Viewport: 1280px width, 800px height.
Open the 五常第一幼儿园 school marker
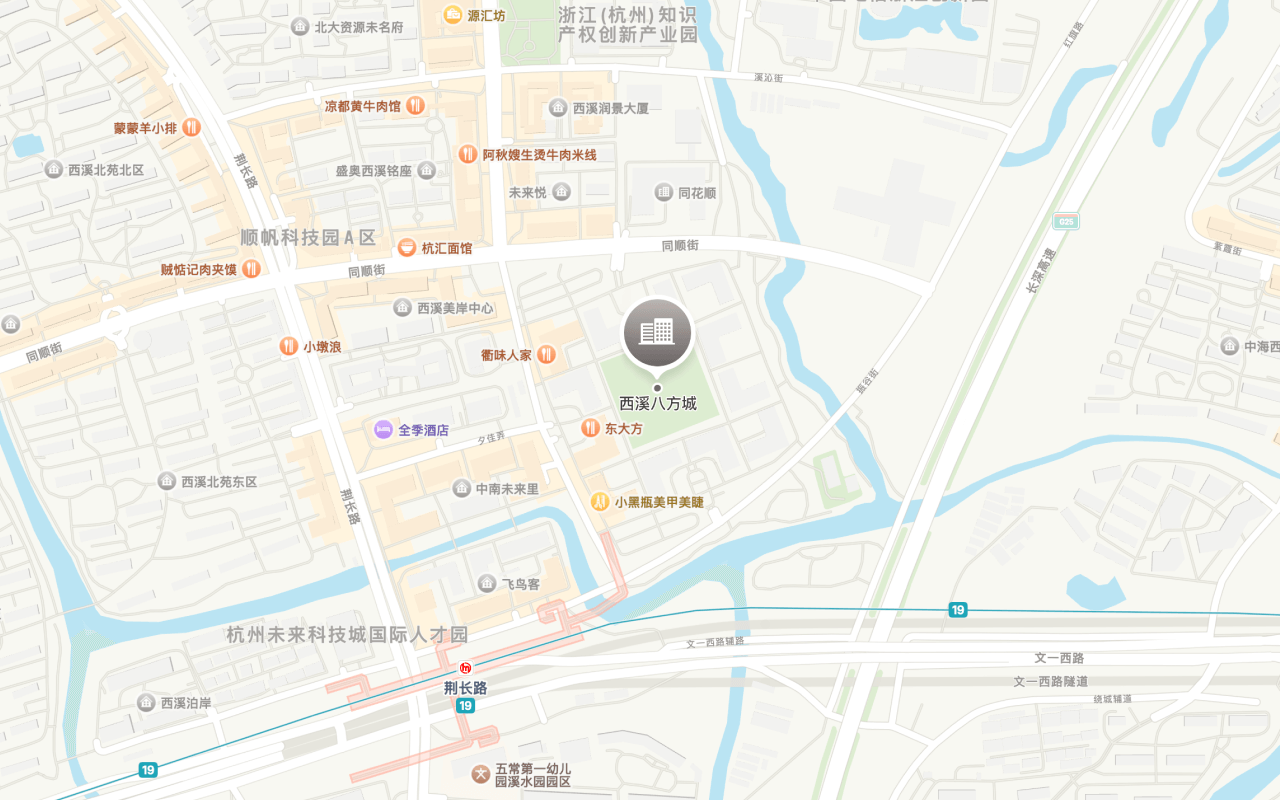tap(481, 773)
